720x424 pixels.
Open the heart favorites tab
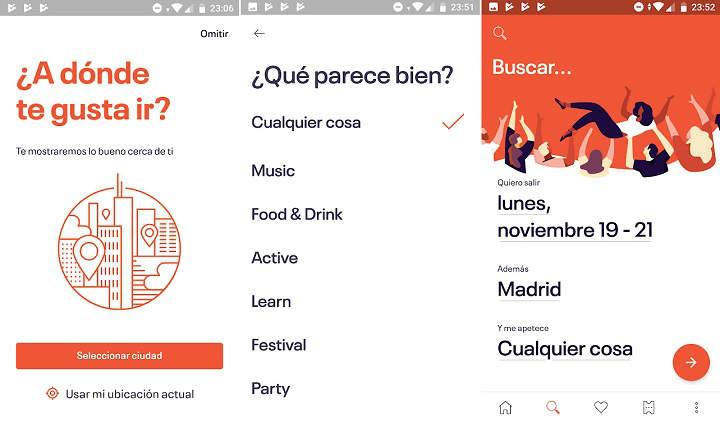(x=601, y=407)
